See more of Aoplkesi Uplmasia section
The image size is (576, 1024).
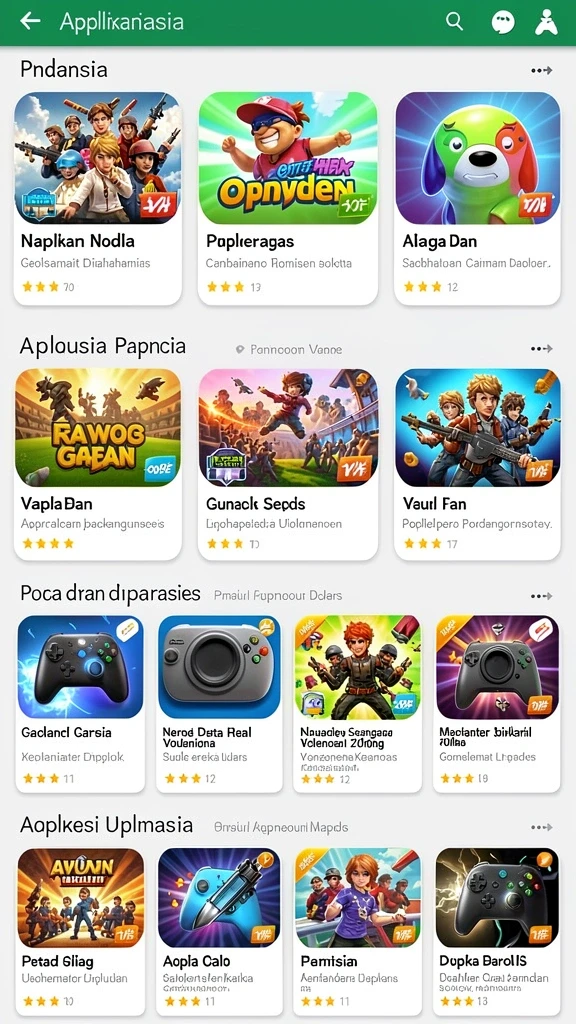(541, 827)
